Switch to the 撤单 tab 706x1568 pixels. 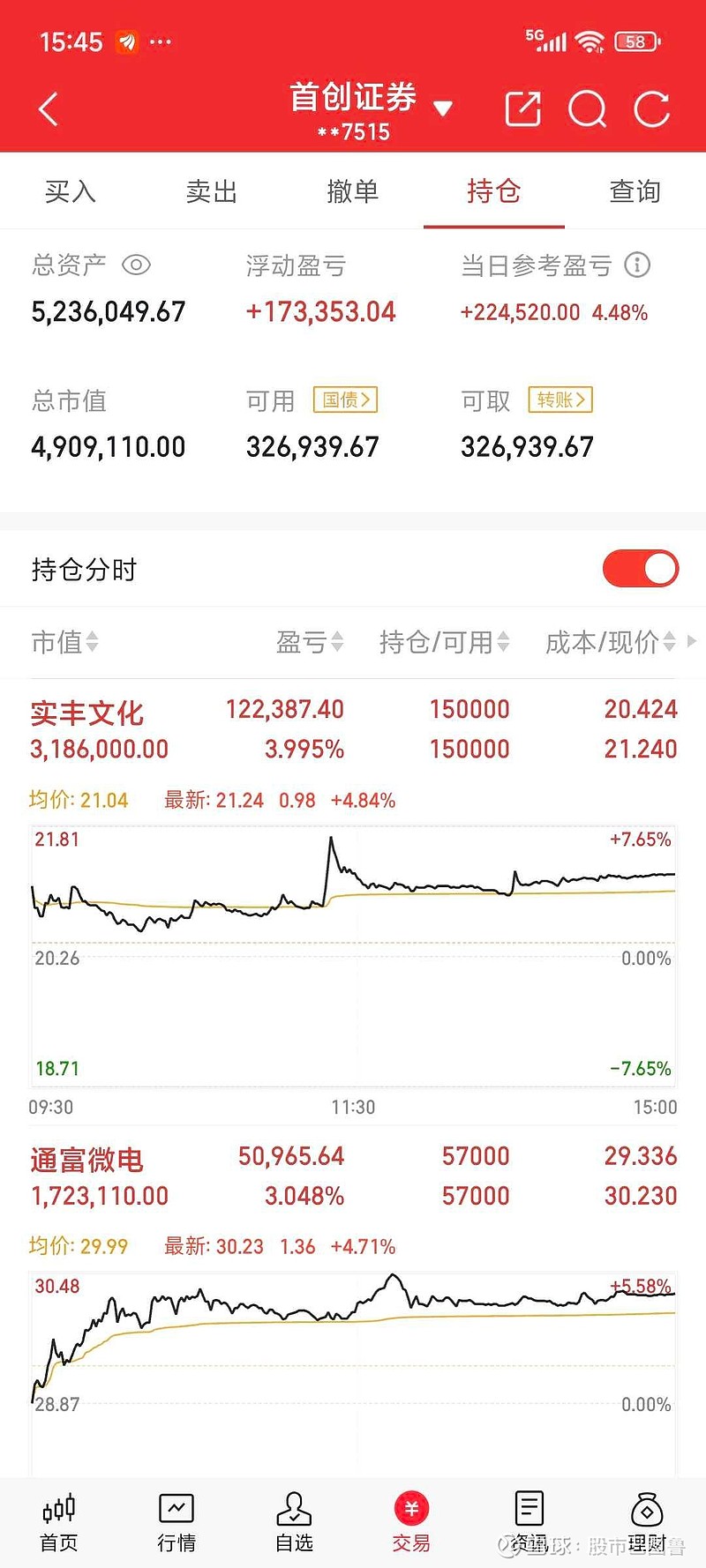tap(353, 191)
